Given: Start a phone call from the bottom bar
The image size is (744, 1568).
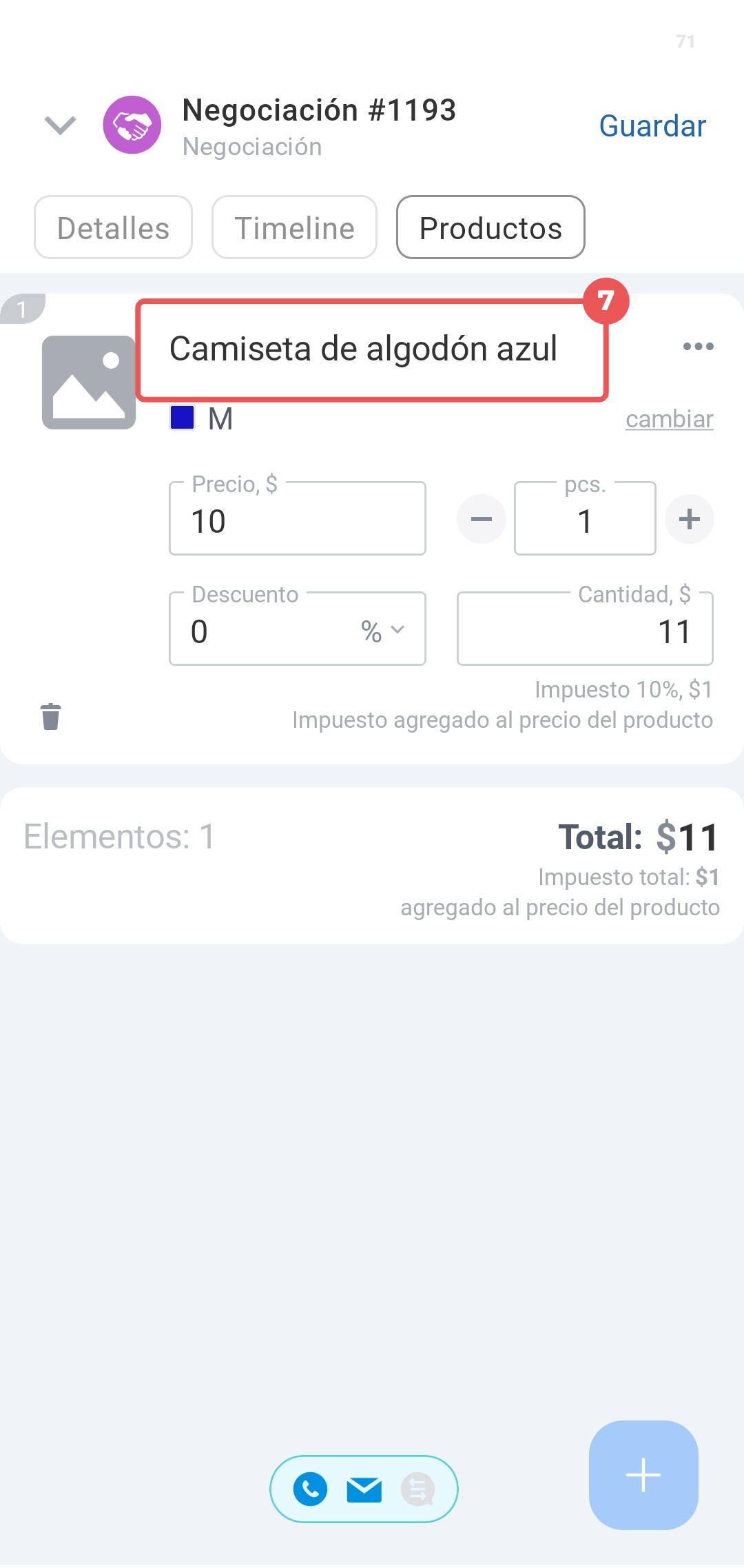Looking at the screenshot, I should pyautogui.click(x=311, y=1489).
